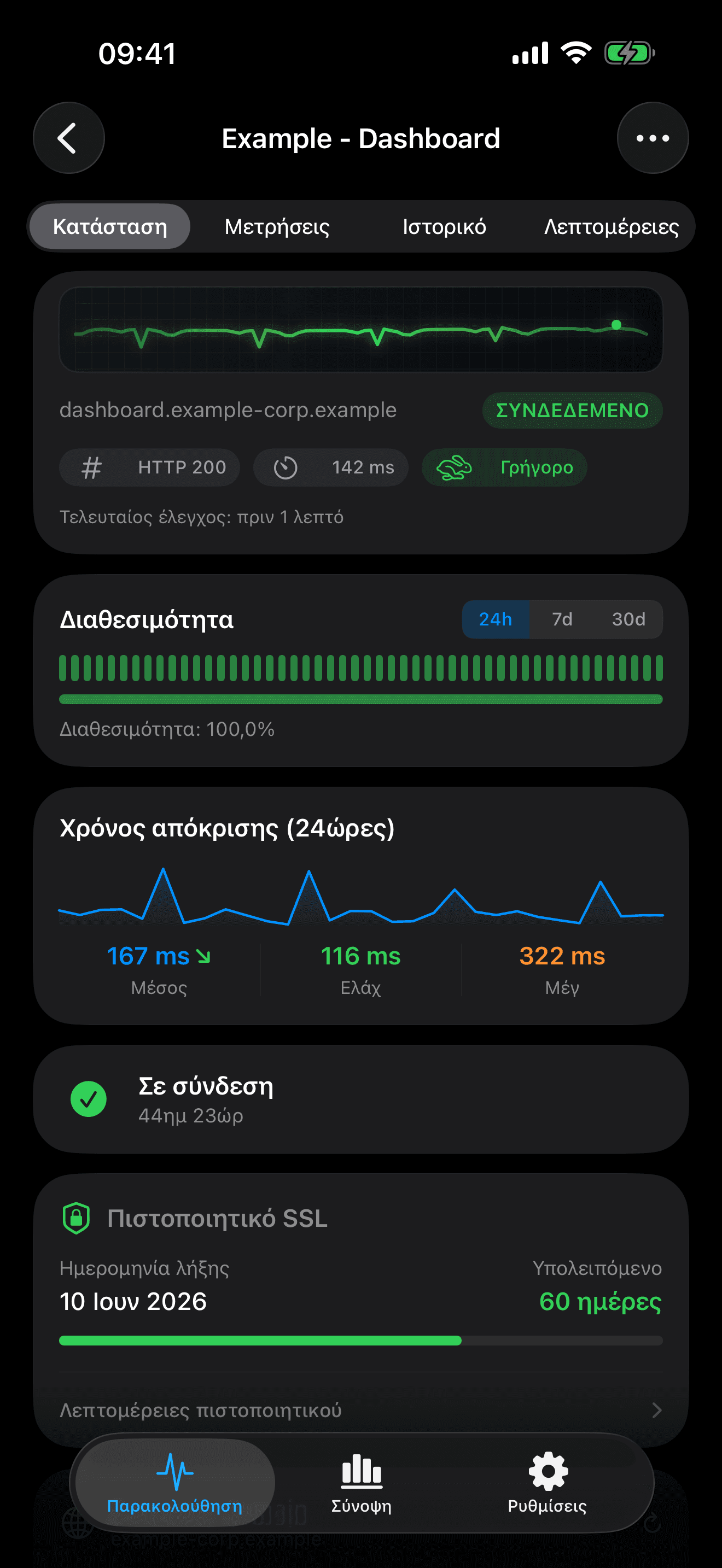
Task: Go back from the Example Dashboard screen
Action: click(68, 138)
